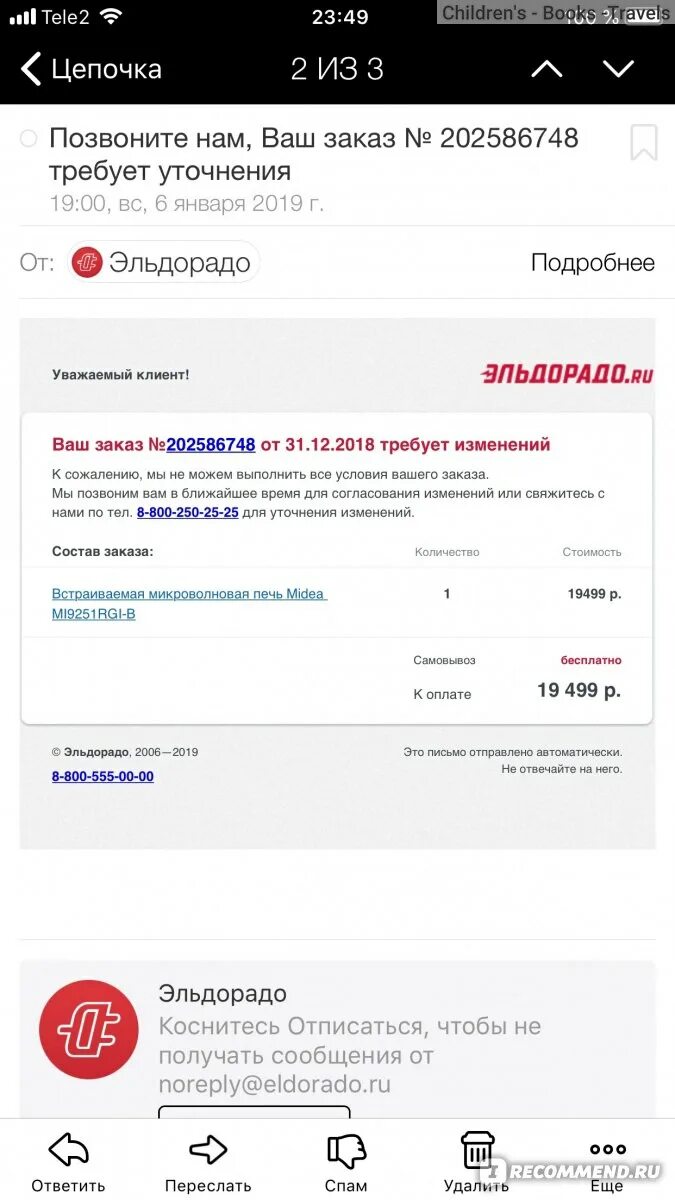Open more actions with Еще

607,1162
